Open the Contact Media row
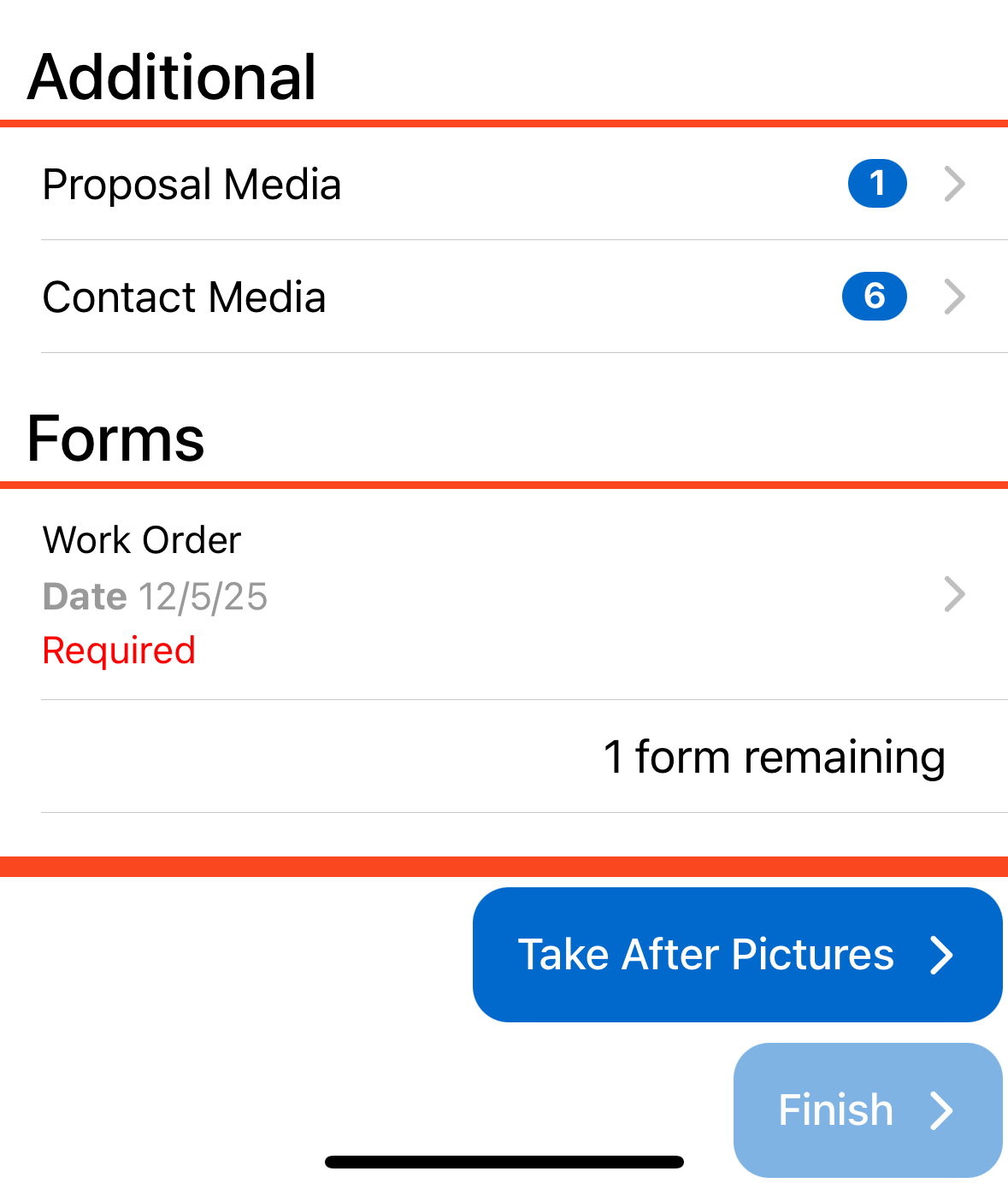 (x=504, y=297)
